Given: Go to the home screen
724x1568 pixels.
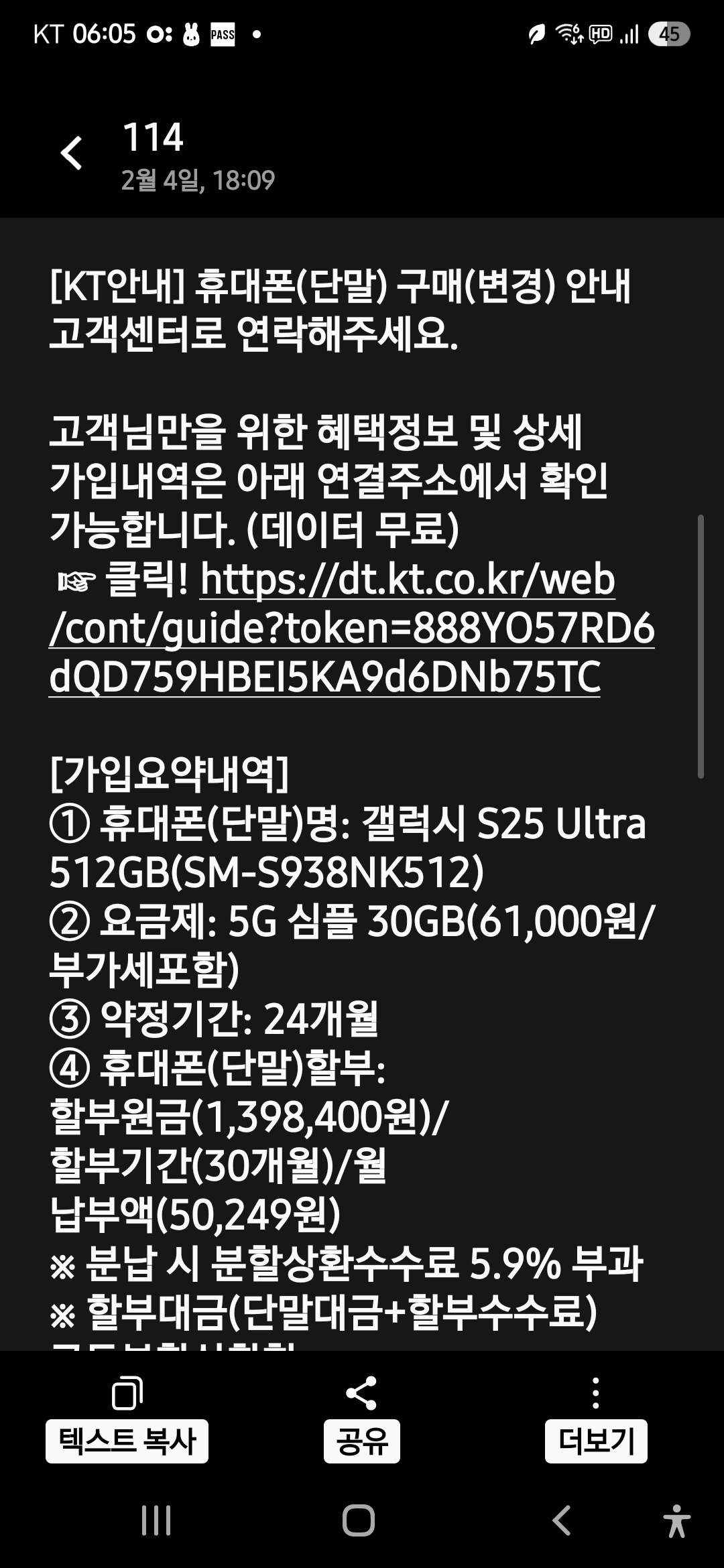Looking at the screenshot, I should pyautogui.click(x=359, y=1520).
